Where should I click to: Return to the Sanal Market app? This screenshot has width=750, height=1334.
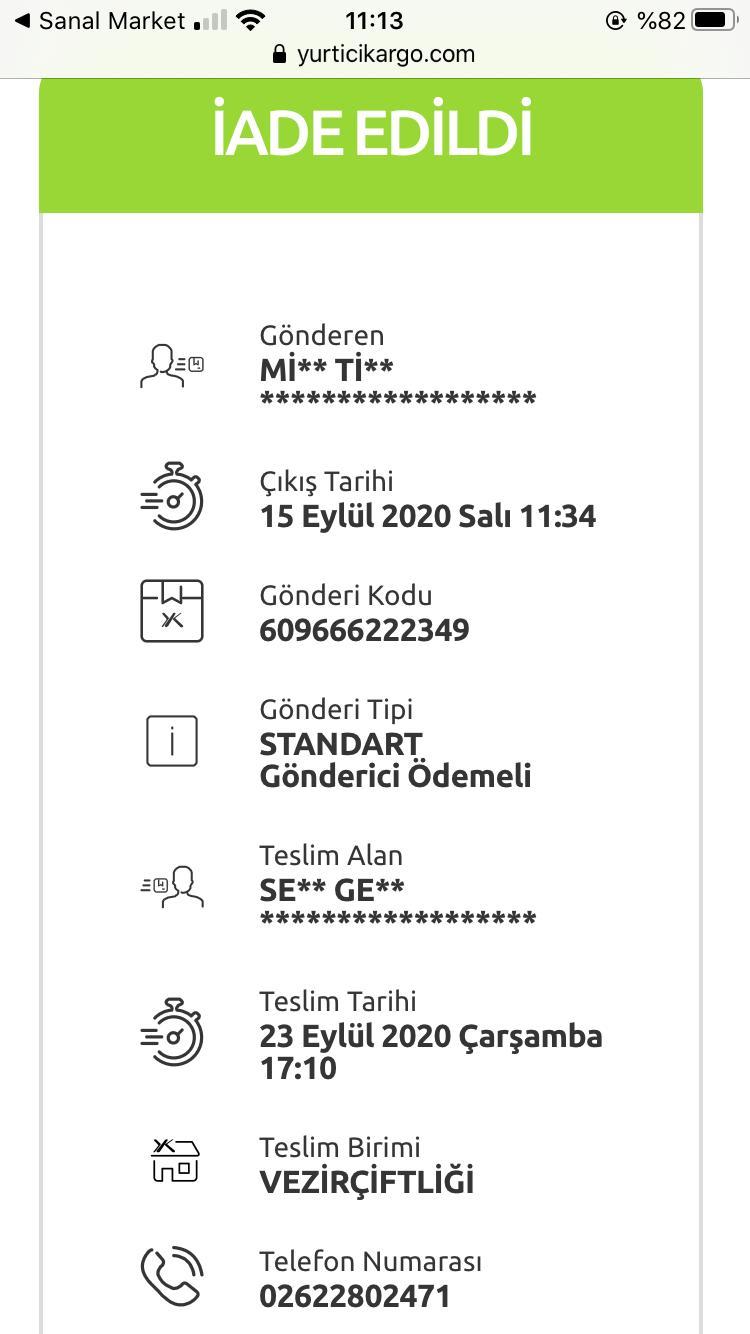pos(99,21)
